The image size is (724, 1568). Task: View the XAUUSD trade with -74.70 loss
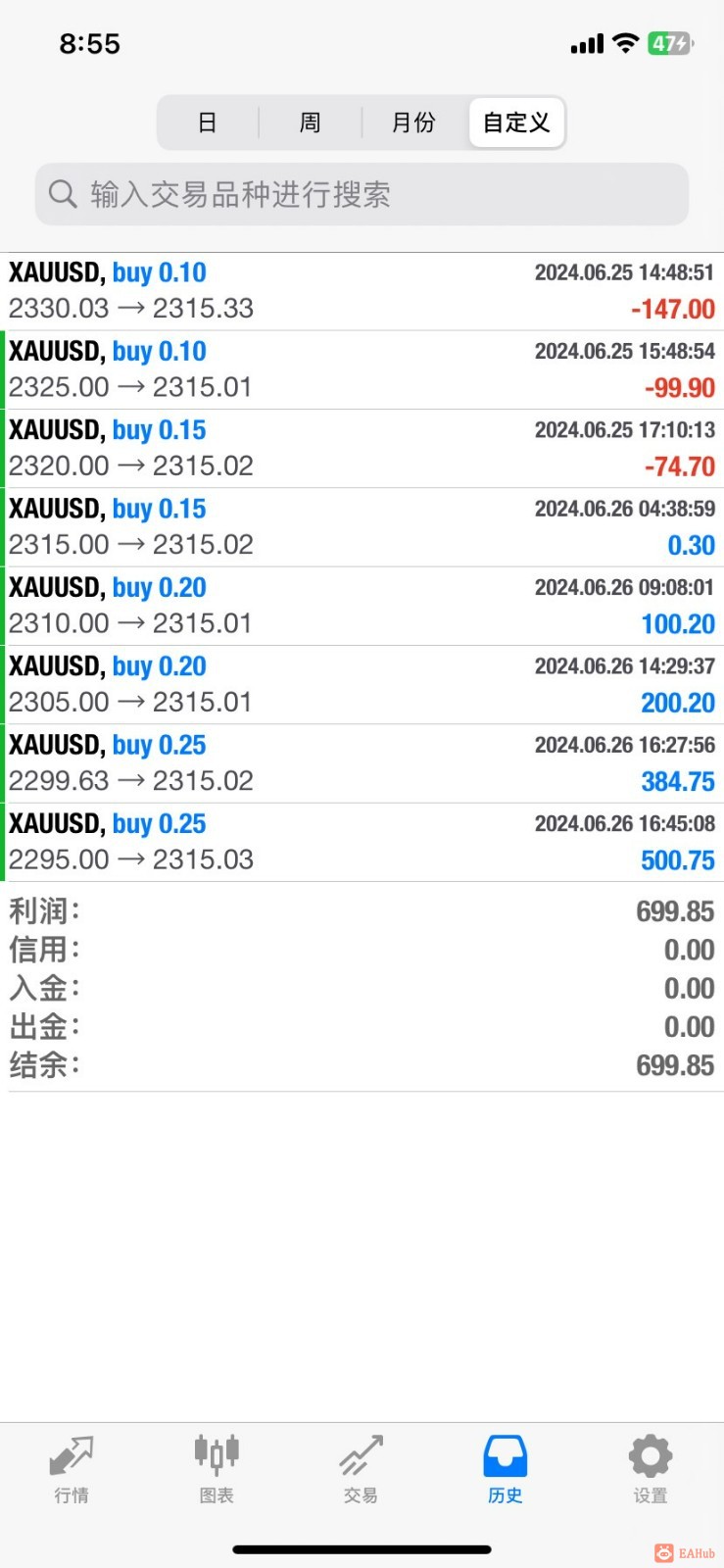(362, 448)
